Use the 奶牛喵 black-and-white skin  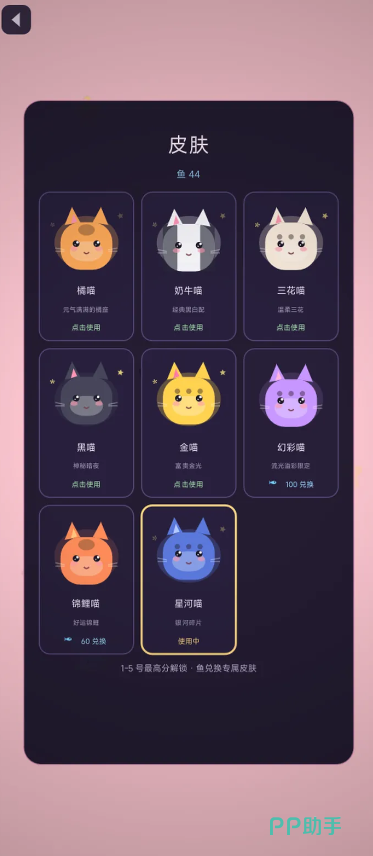[188, 266]
